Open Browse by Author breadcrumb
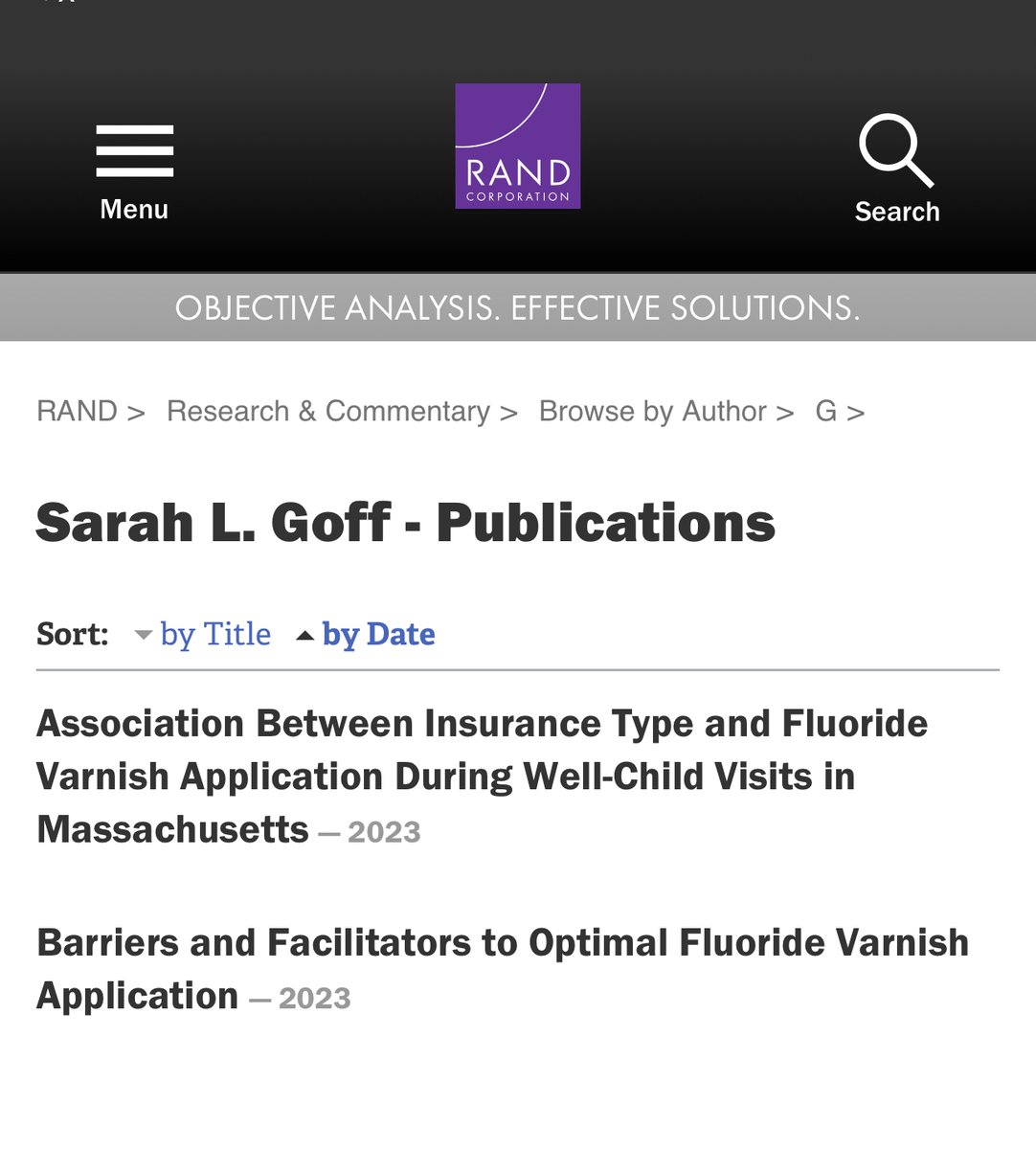This screenshot has height=1149, width=1036. point(652,411)
